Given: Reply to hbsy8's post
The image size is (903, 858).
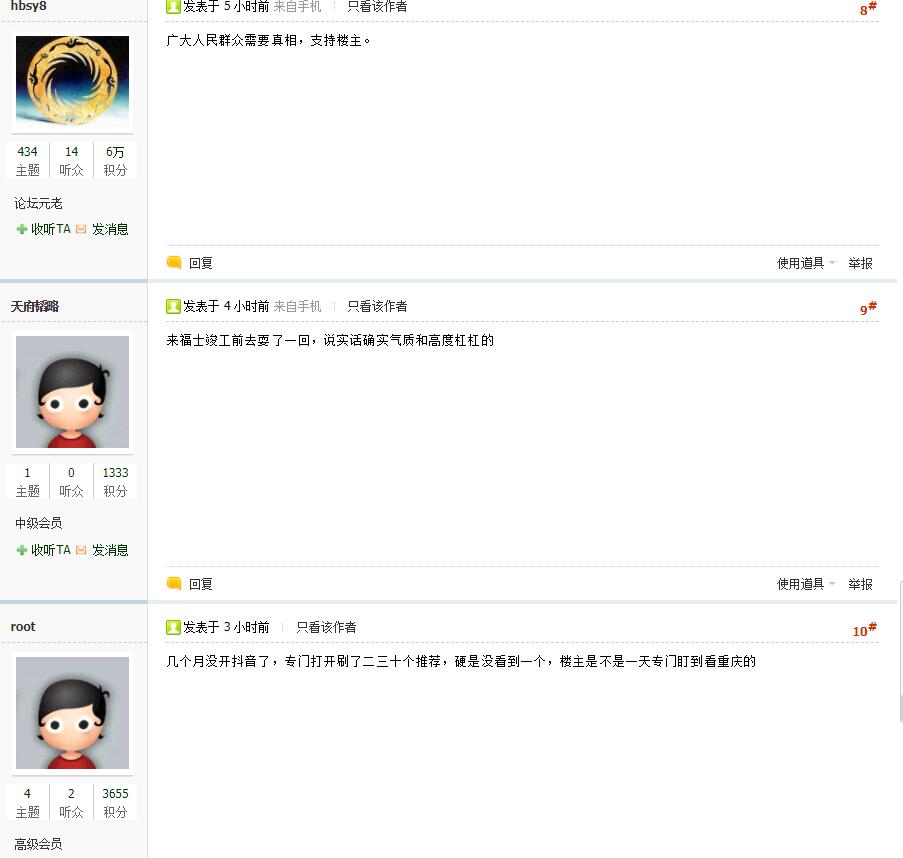Looking at the screenshot, I should (200, 263).
